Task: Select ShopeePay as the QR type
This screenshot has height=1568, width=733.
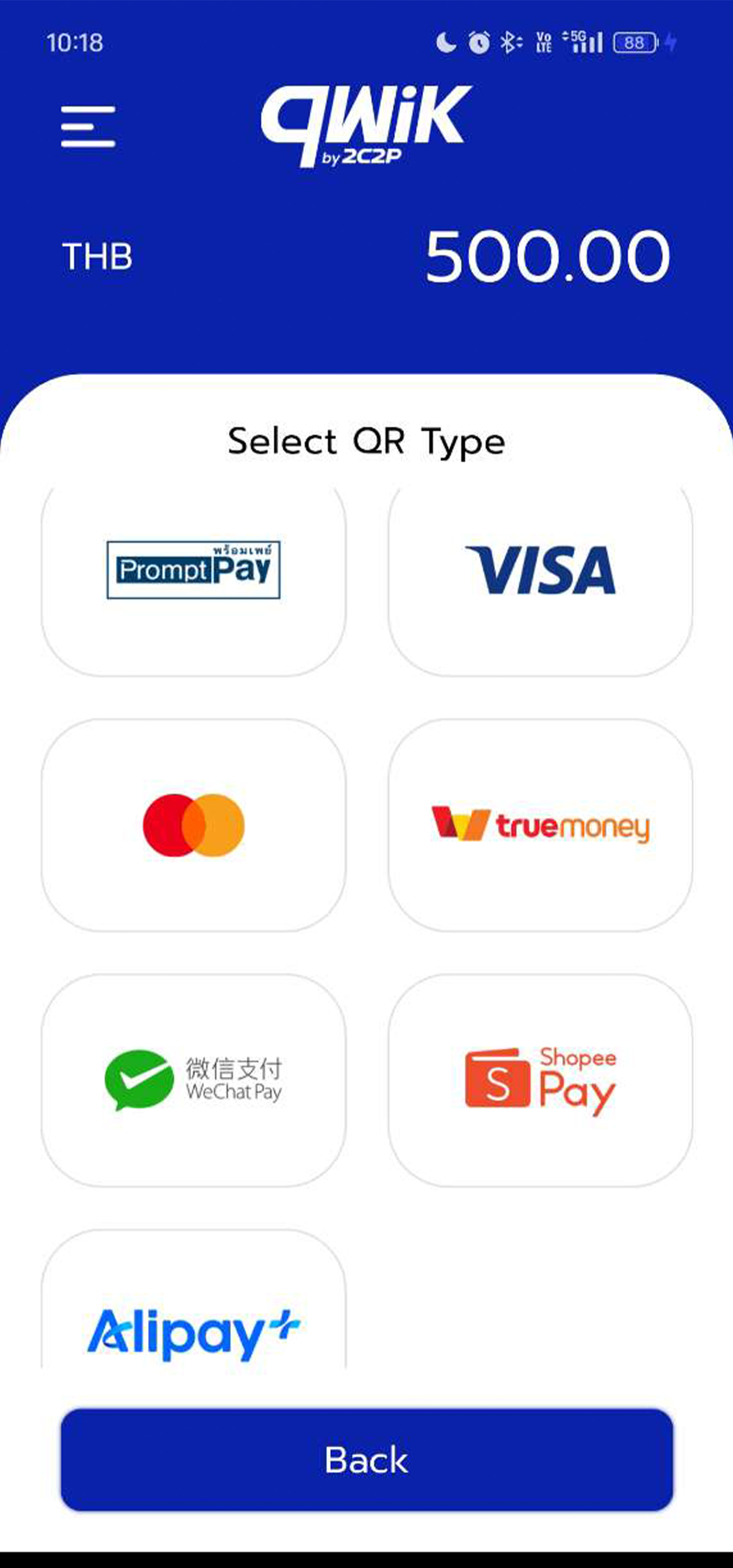Action: tap(541, 1080)
